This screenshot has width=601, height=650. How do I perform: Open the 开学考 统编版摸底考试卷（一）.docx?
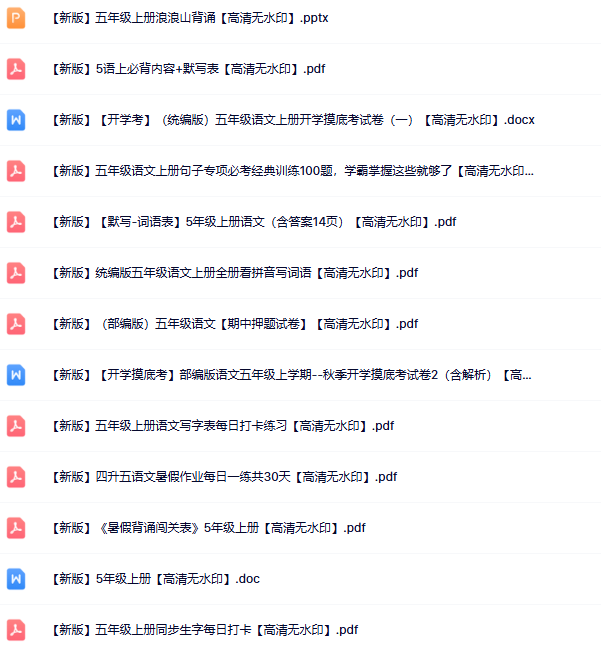point(292,120)
